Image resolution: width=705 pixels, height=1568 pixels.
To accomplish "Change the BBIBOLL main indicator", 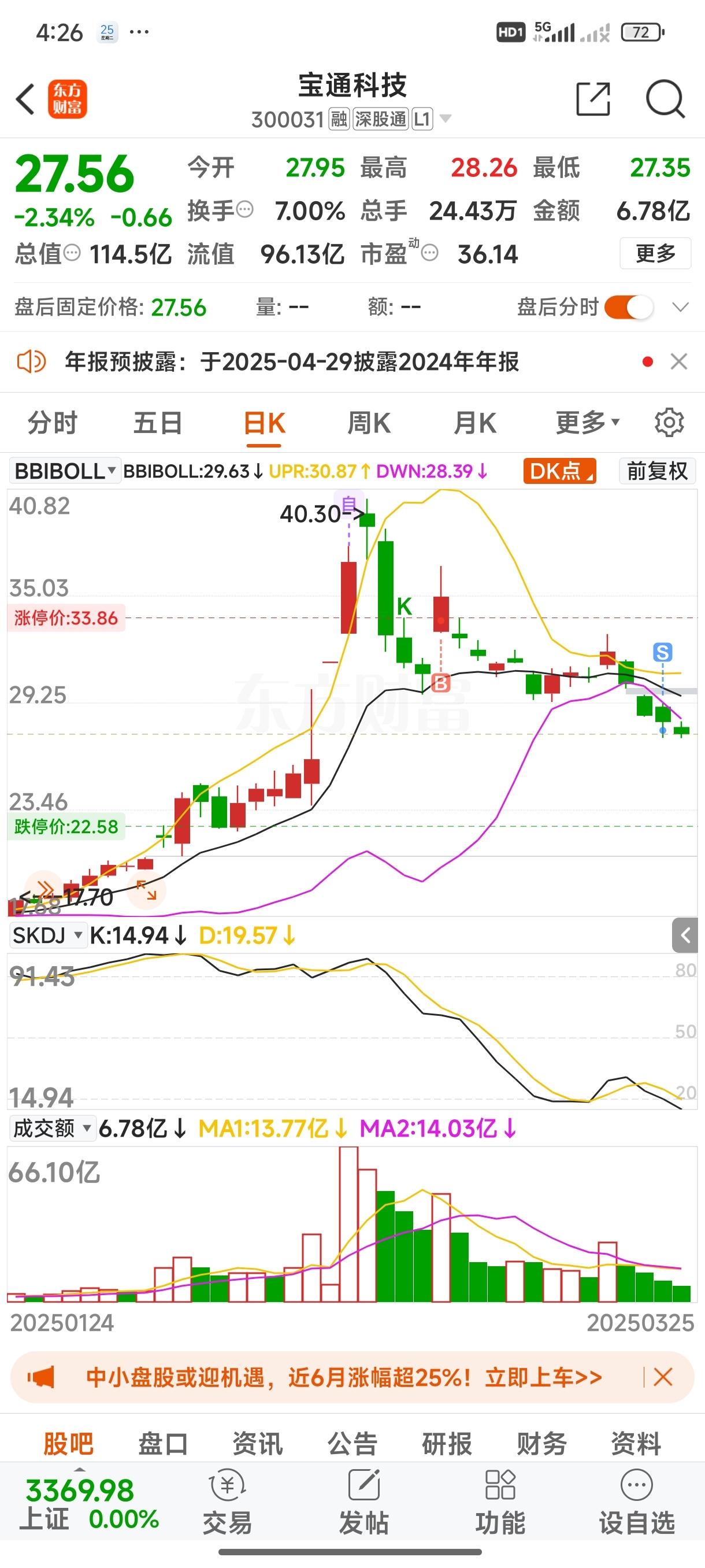I will 65,471.
